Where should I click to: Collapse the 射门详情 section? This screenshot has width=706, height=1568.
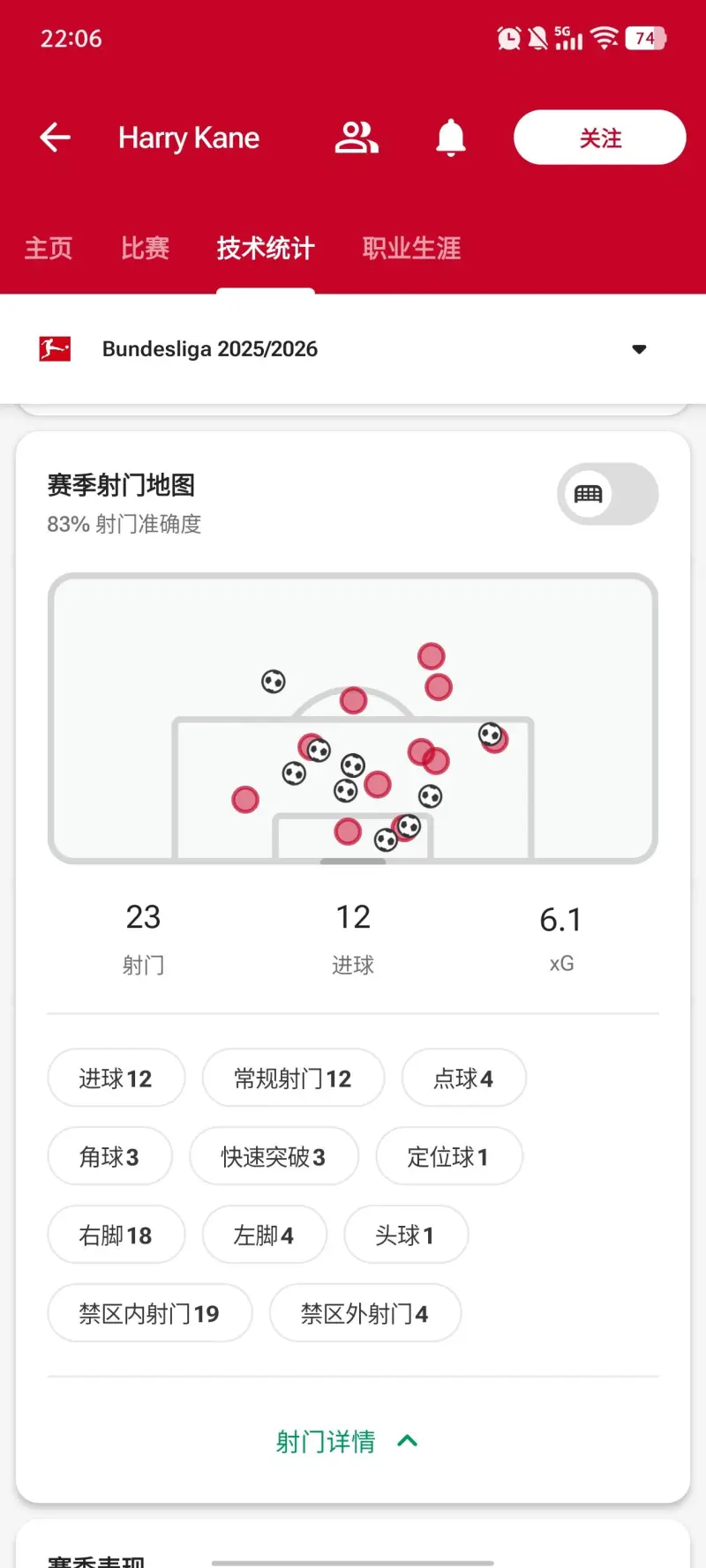click(346, 1442)
